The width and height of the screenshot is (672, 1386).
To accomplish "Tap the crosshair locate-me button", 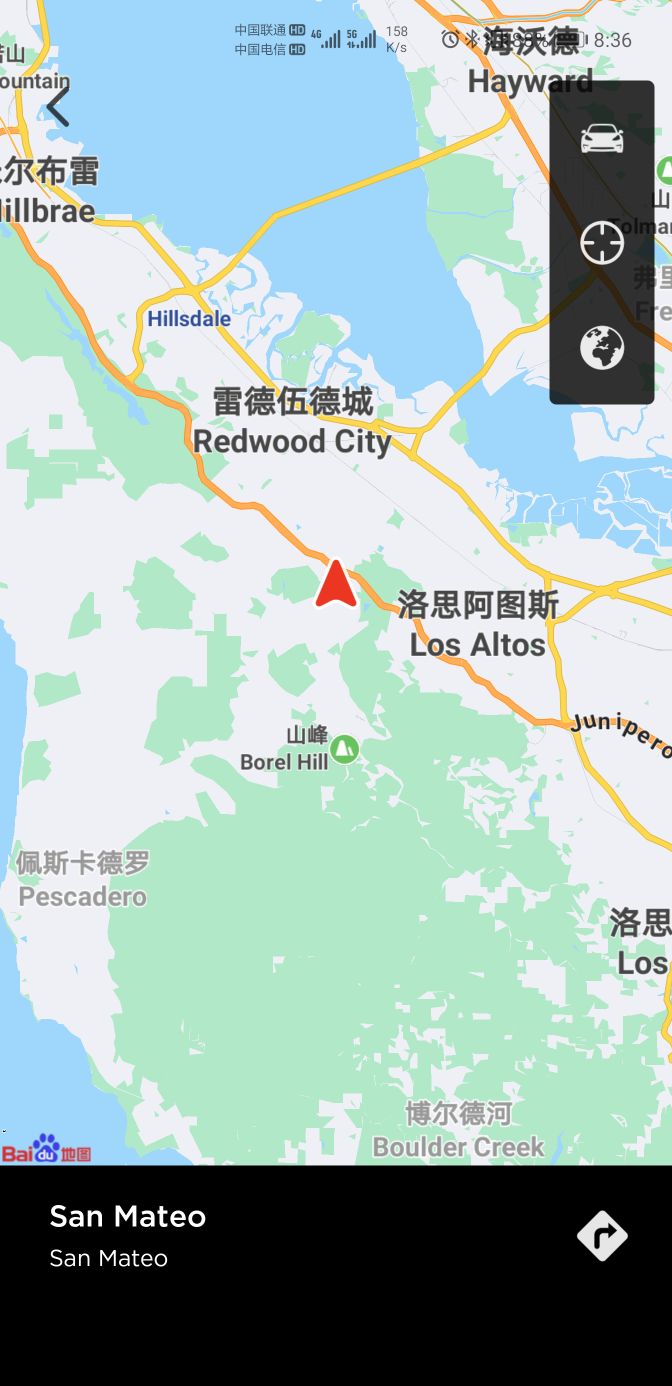I will click(602, 243).
